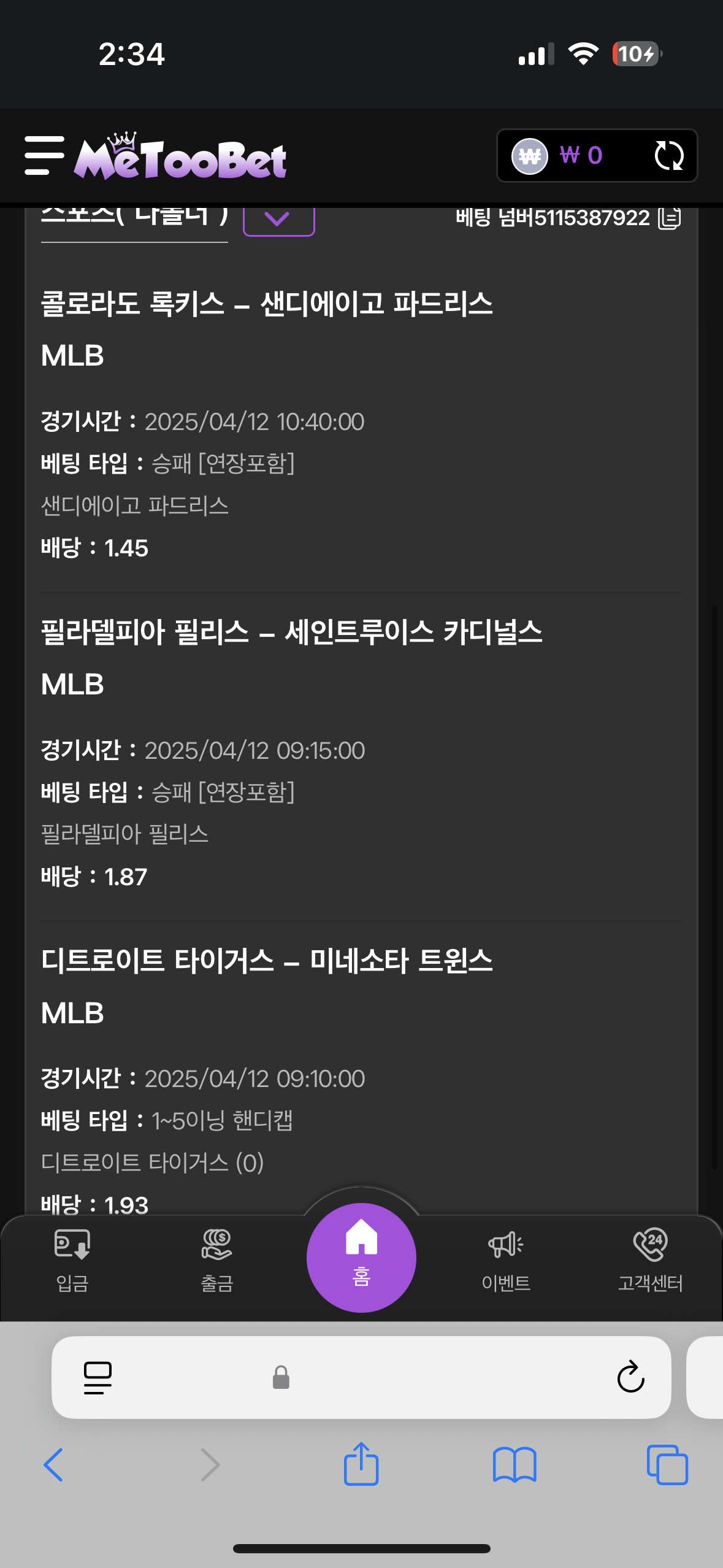Copy the betting number
Screen dimensions: 723x1568
(x=669, y=218)
